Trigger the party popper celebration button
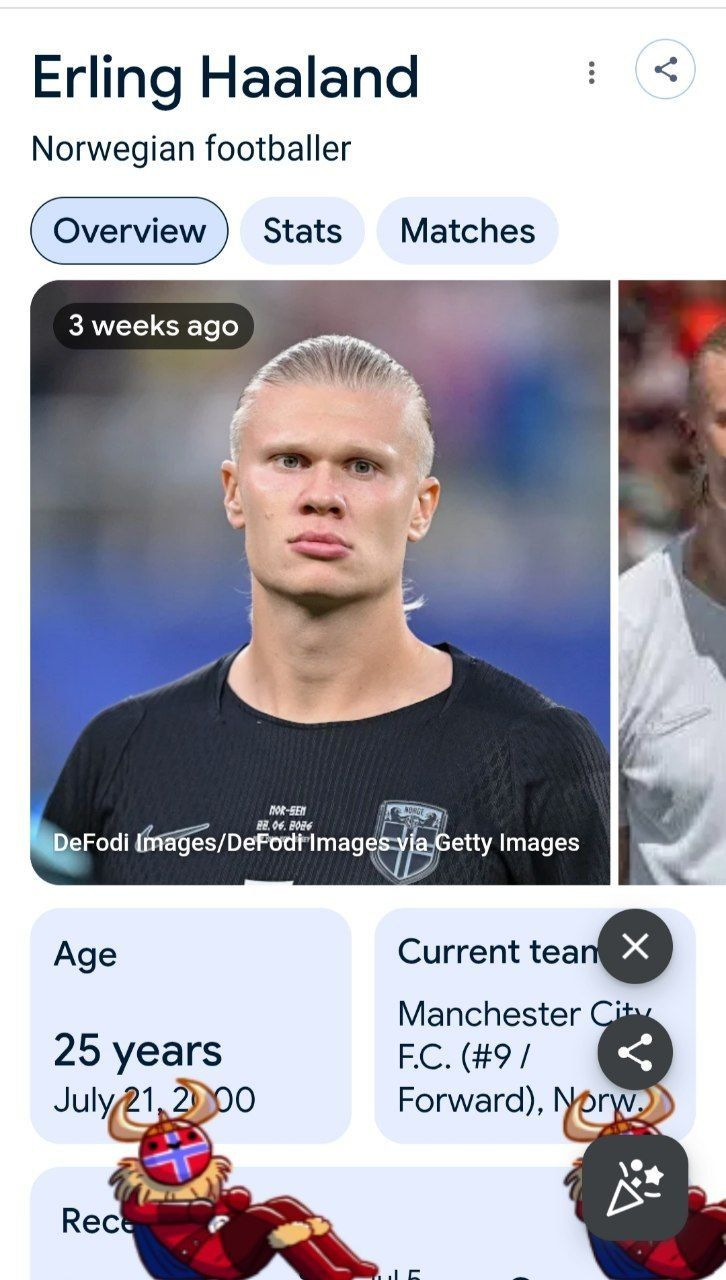Screen dimensions: 726x1280 [x=635, y=1188]
